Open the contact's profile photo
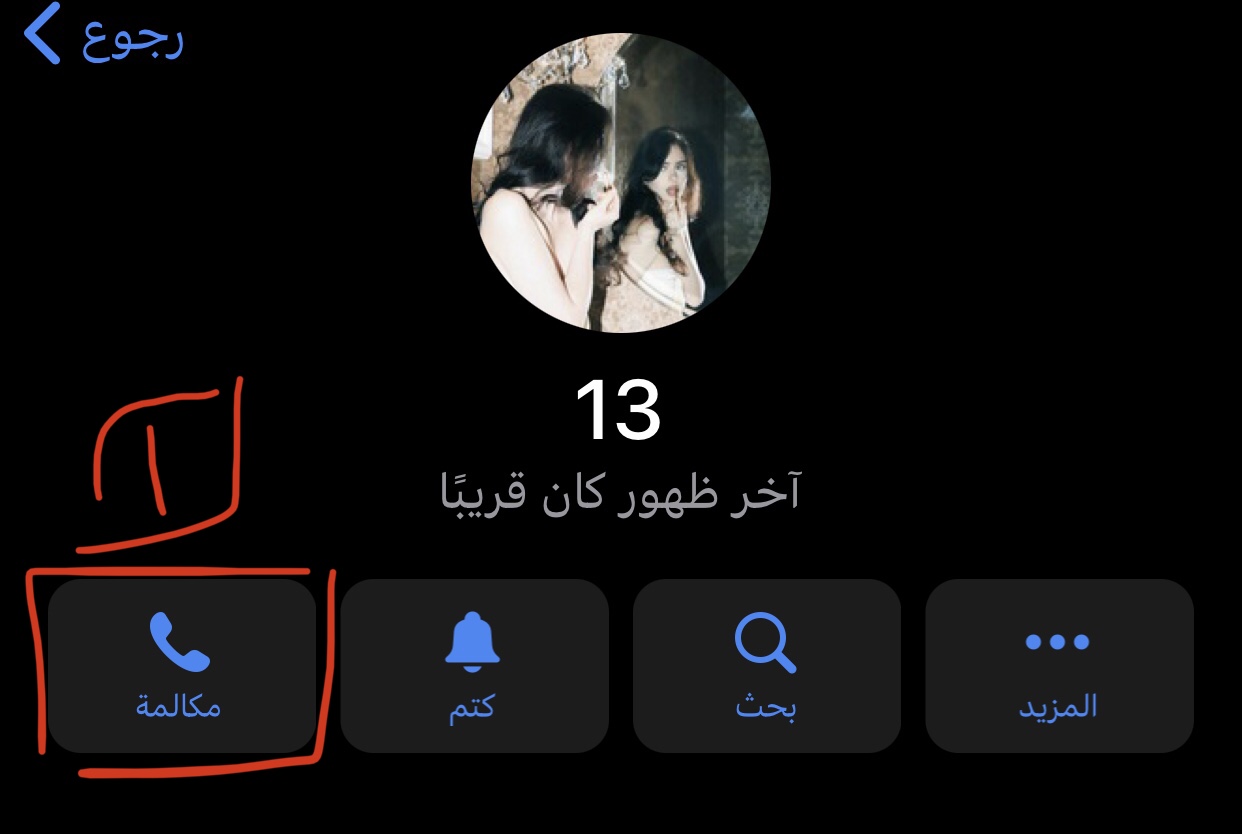The image size is (1242, 834). tap(620, 181)
